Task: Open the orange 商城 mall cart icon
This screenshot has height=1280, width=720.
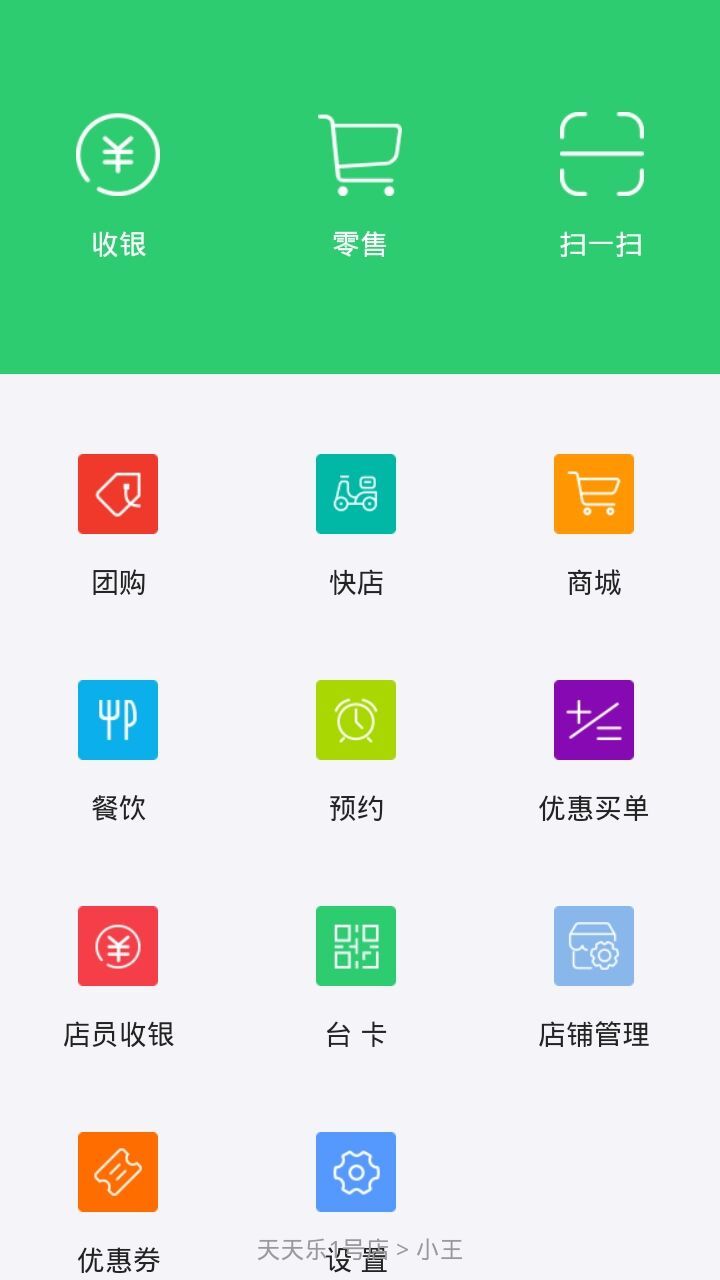Action: point(594,493)
